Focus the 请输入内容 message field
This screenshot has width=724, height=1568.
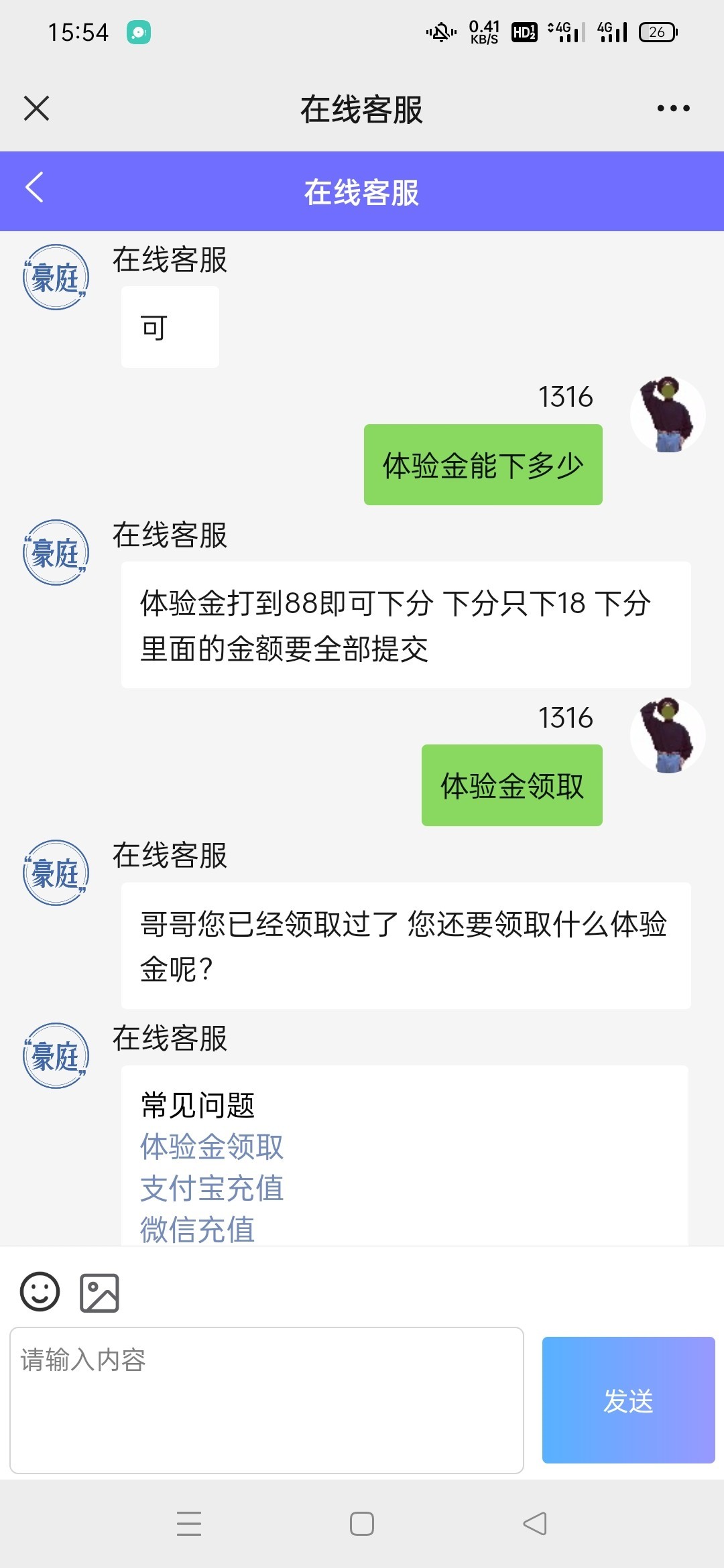pos(267,1399)
